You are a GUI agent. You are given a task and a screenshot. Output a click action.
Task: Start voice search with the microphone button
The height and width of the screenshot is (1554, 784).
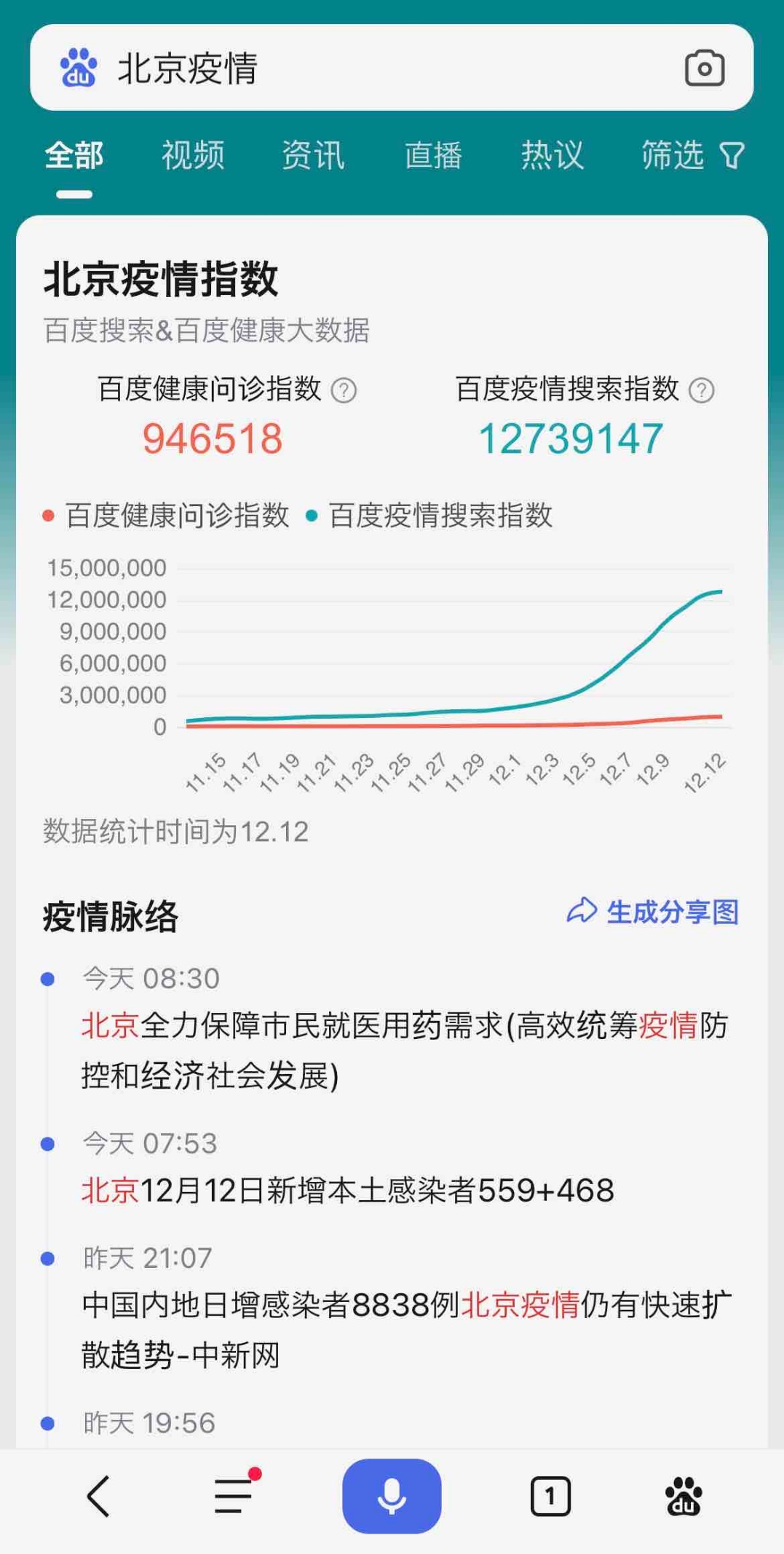[x=392, y=1497]
